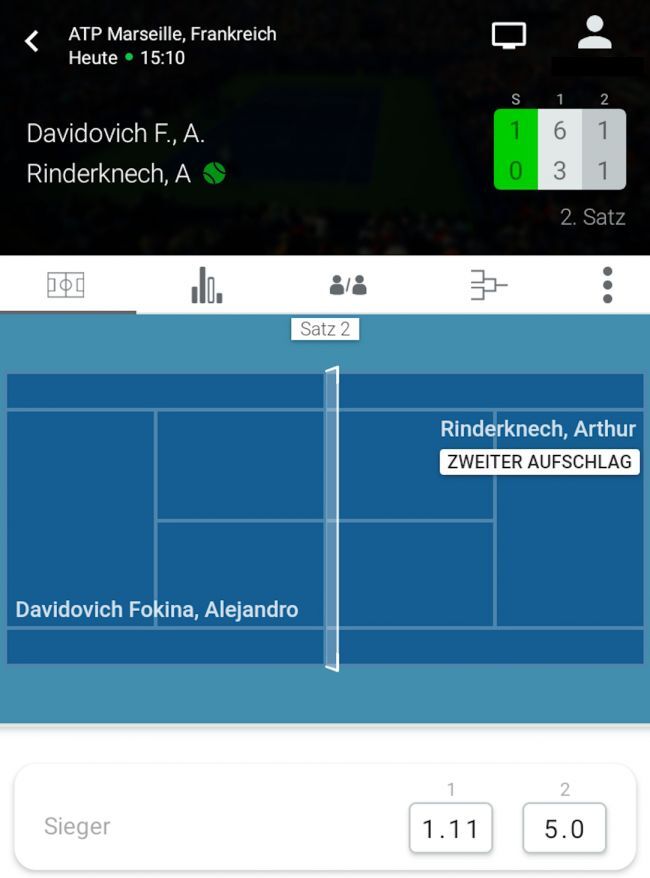Screen dimensions: 650x878
Task: Switch to the statistics bar chart tab
Action: click(x=206, y=285)
